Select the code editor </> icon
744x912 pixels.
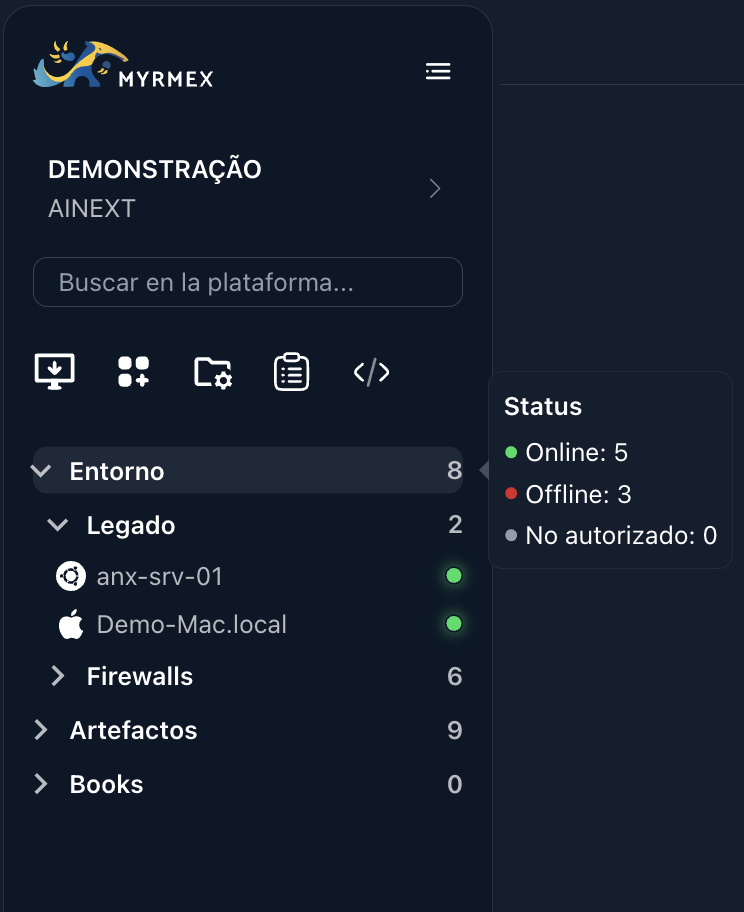point(371,371)
